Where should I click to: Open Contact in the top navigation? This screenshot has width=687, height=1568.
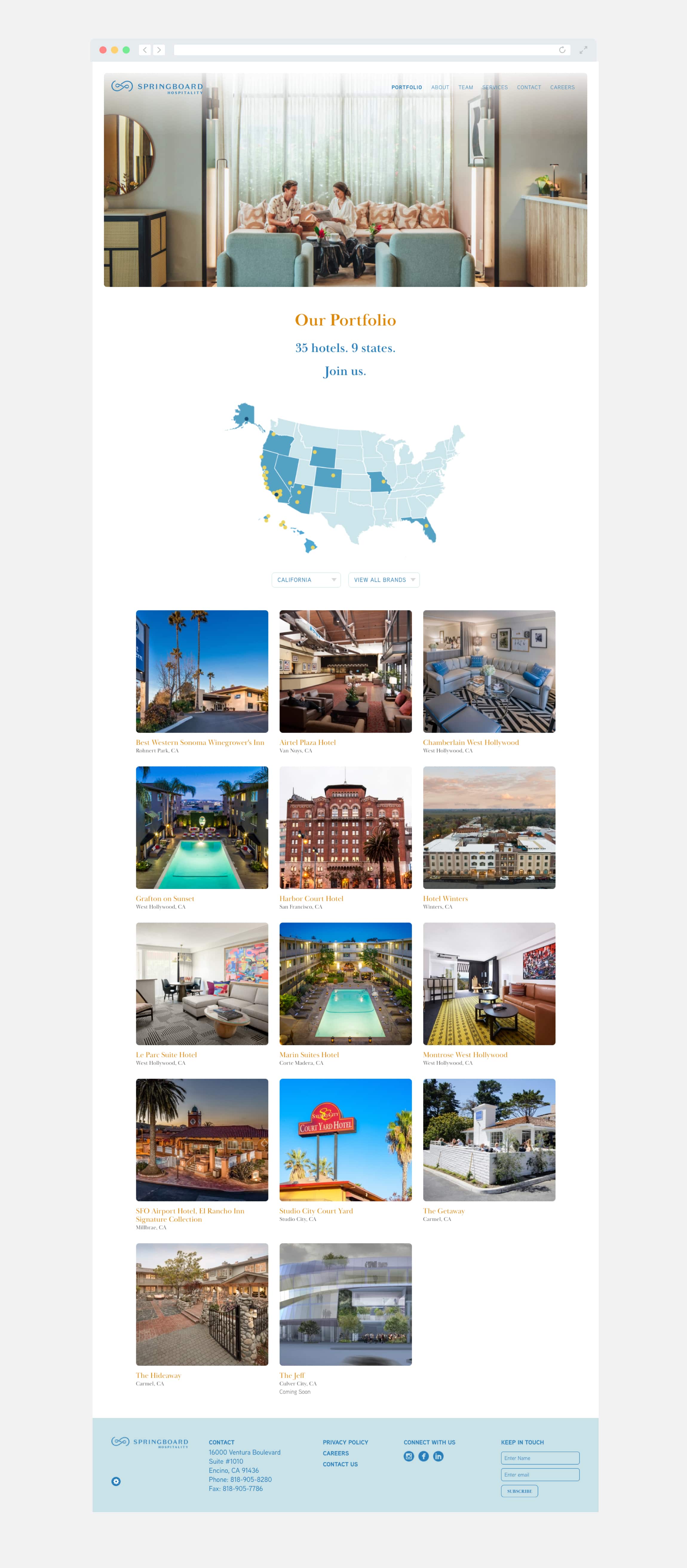pos(529,88)
